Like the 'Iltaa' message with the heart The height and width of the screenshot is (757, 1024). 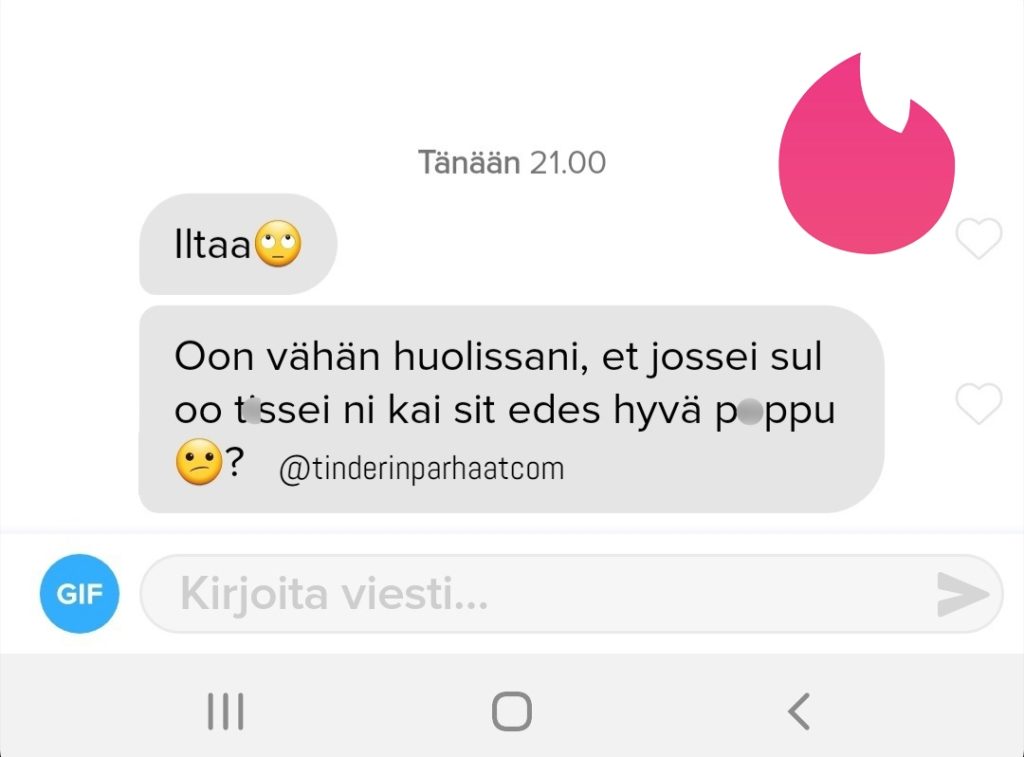pyautogui.click(x=978, y=239)
